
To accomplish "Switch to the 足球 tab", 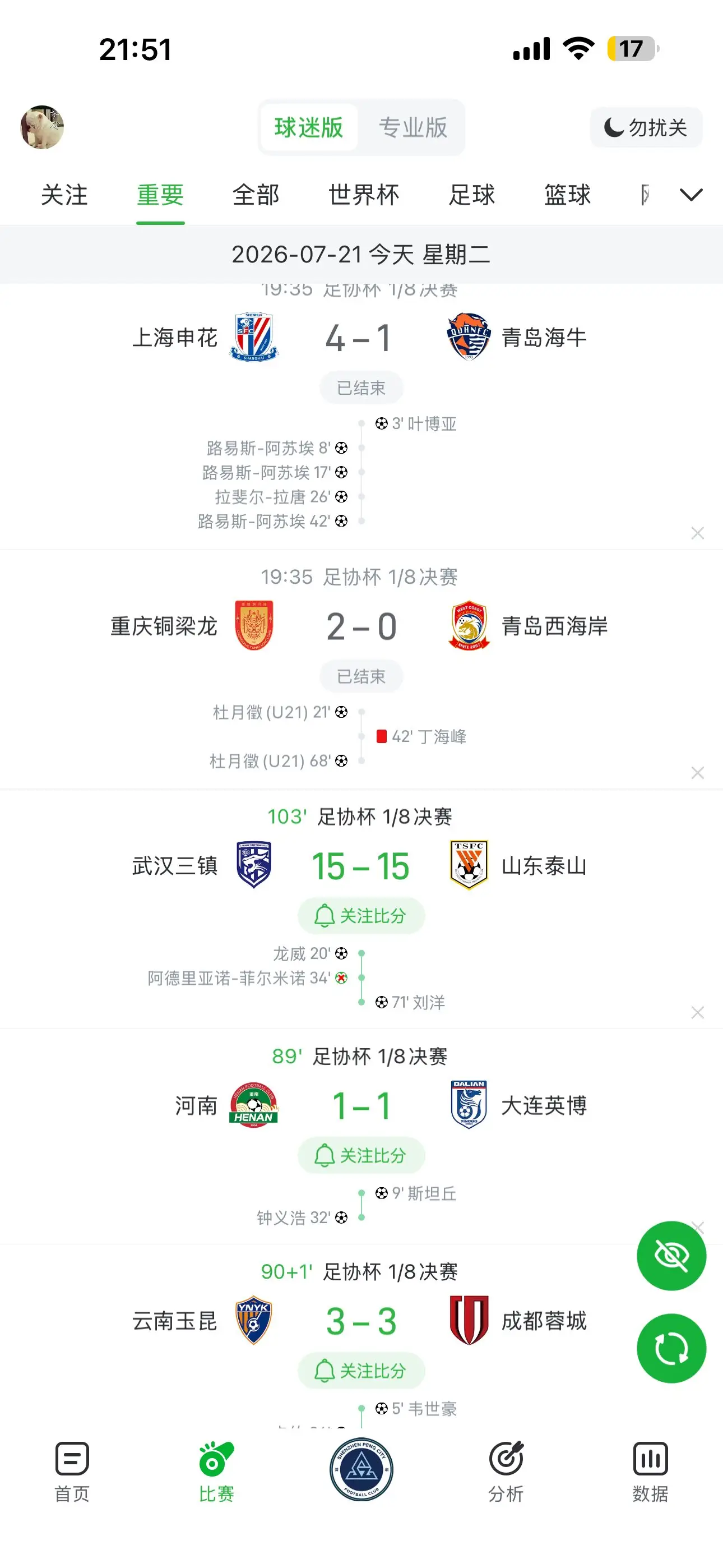I will (472, 195).
